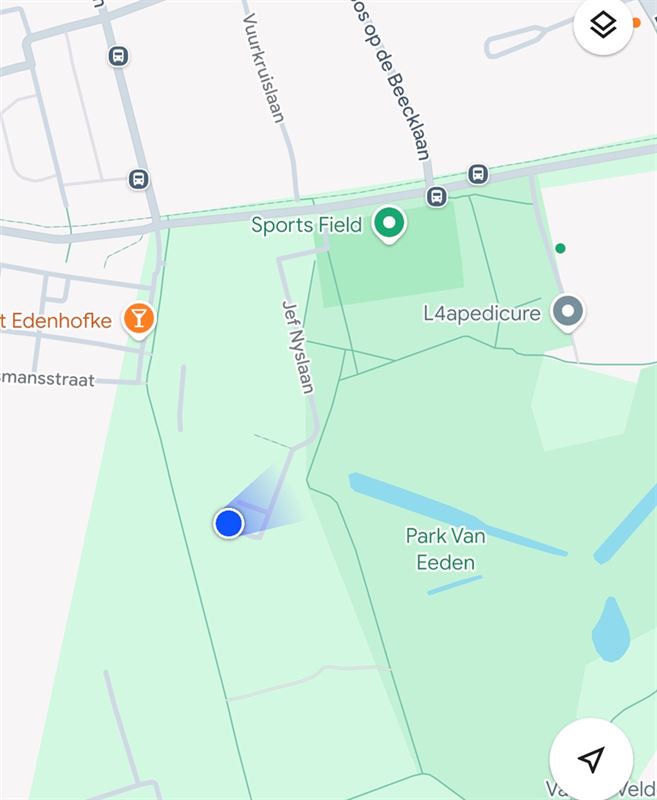Open the Edenhofke bar marker

pos(138,319)
